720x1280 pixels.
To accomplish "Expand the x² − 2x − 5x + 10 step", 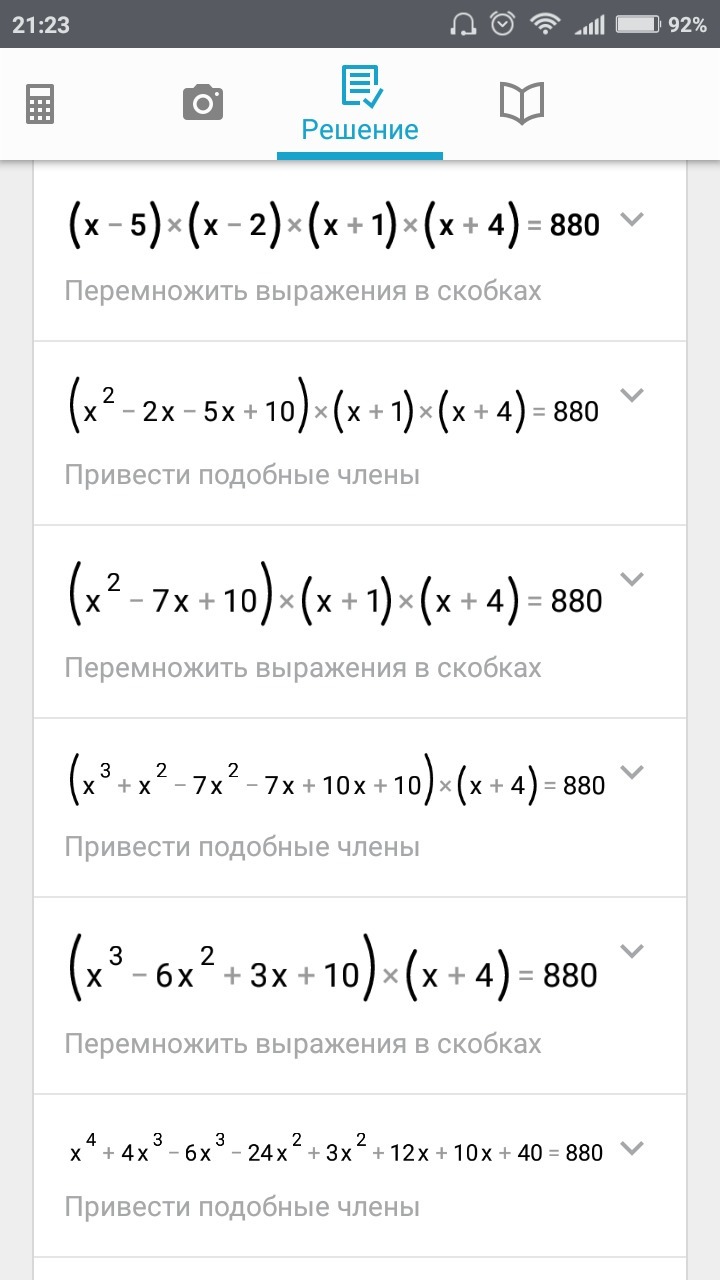I will 631,395.
